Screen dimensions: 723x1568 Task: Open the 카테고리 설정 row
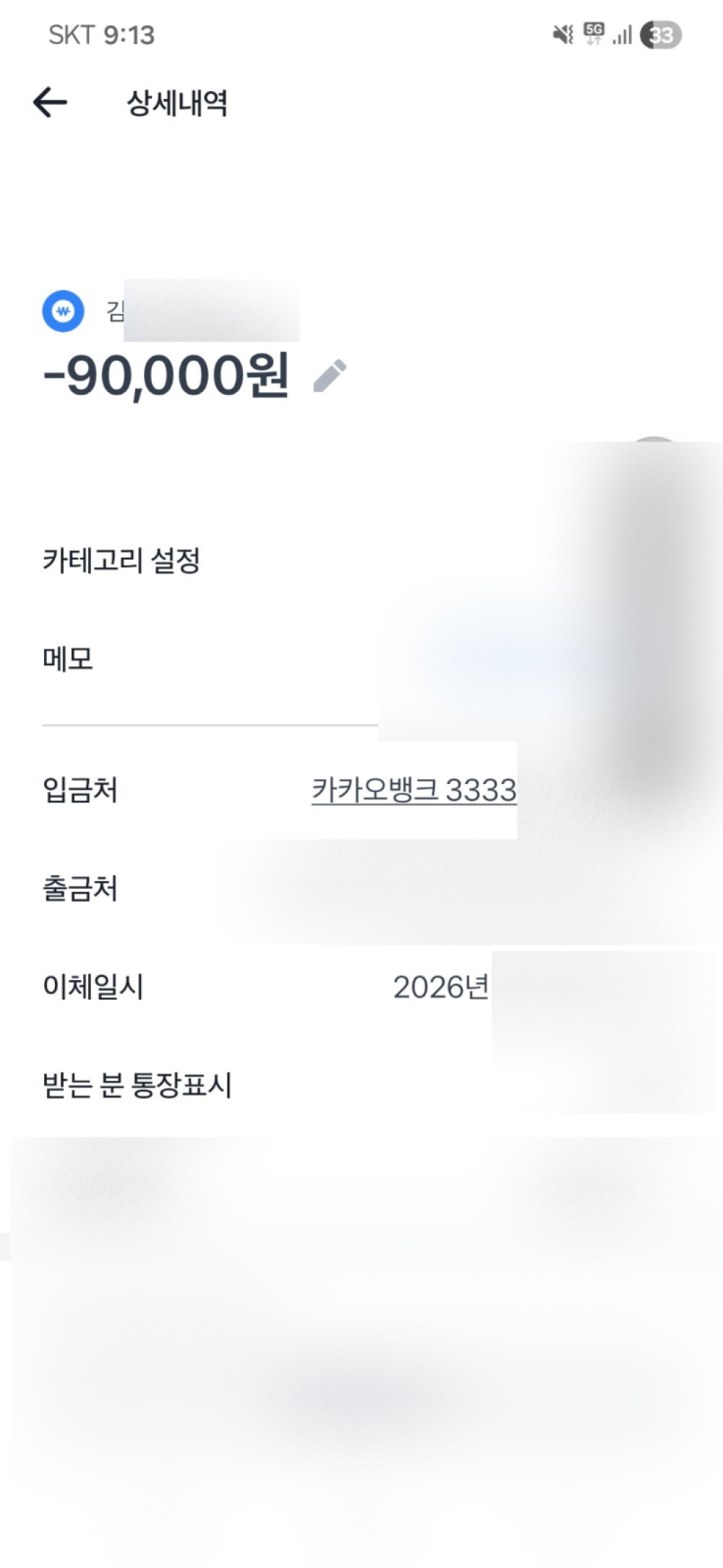[121, 561]
